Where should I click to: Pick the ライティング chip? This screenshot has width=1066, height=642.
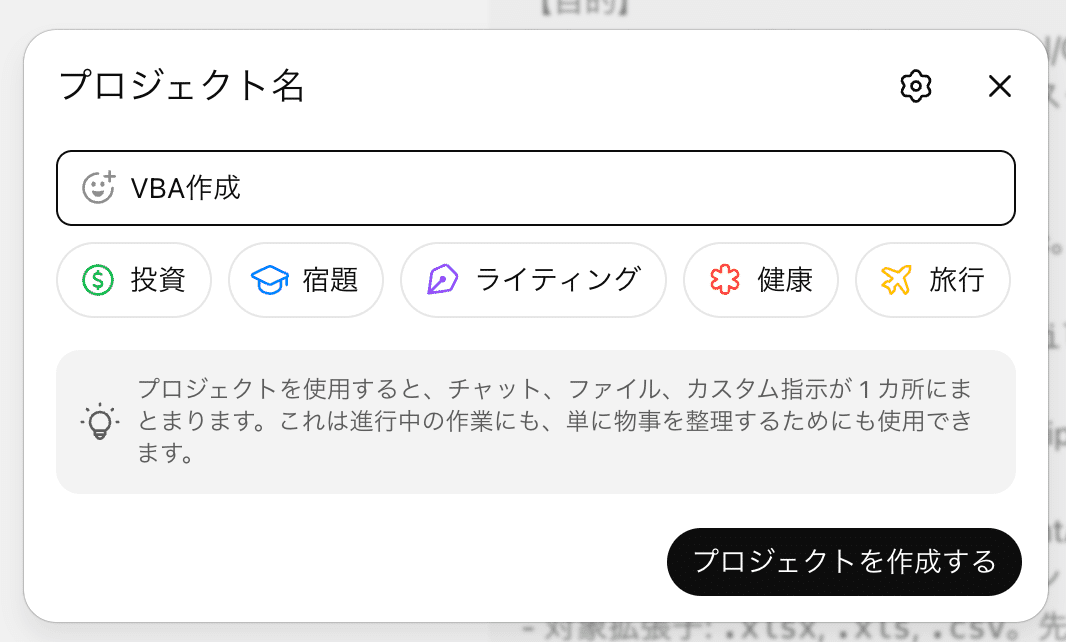(x=533, y=280)
